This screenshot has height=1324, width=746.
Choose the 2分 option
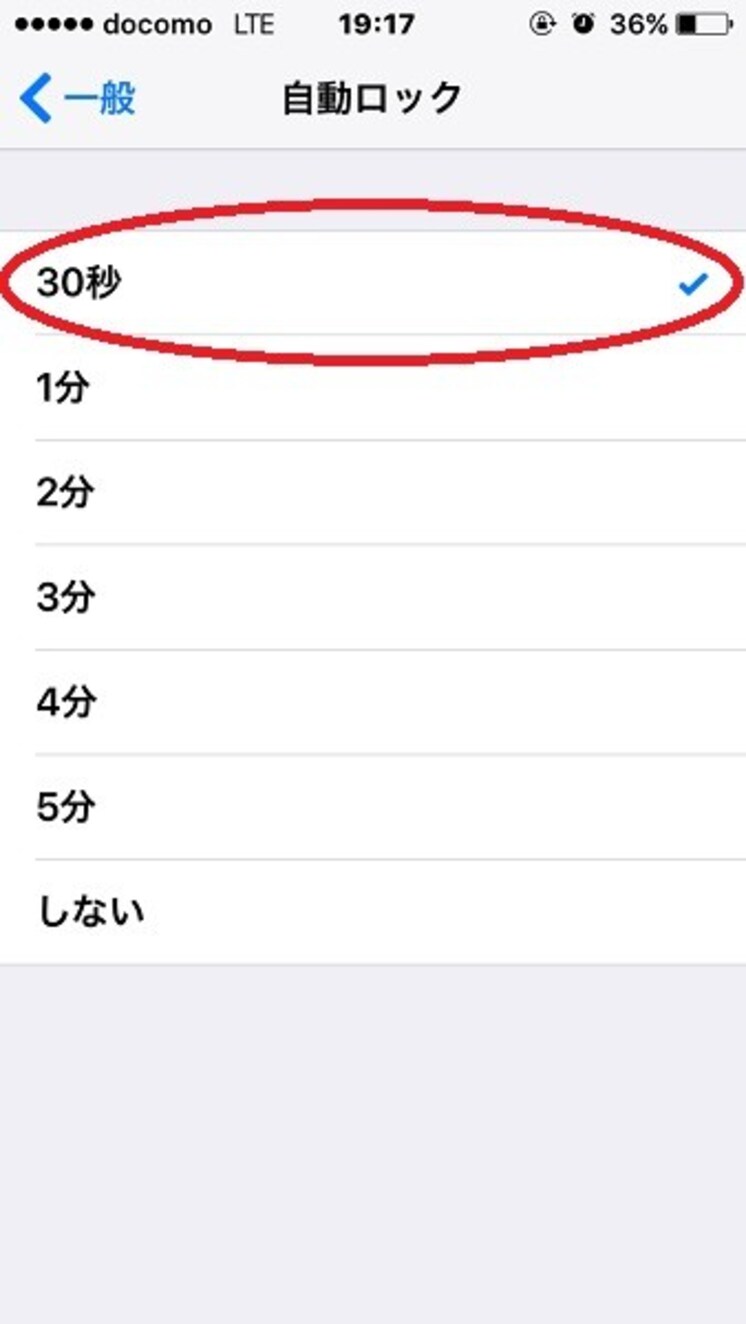pyautogui.click(x=373, y=493)
